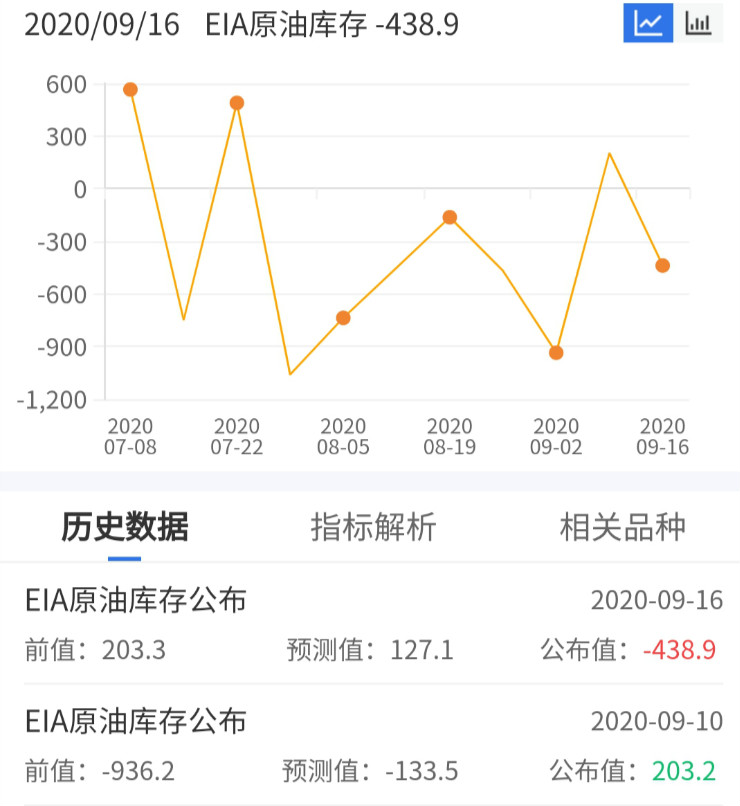The image size is (740, 806).
Task: Click the 2020-07-22 data point on chart
Action: [x=236, y=103]
